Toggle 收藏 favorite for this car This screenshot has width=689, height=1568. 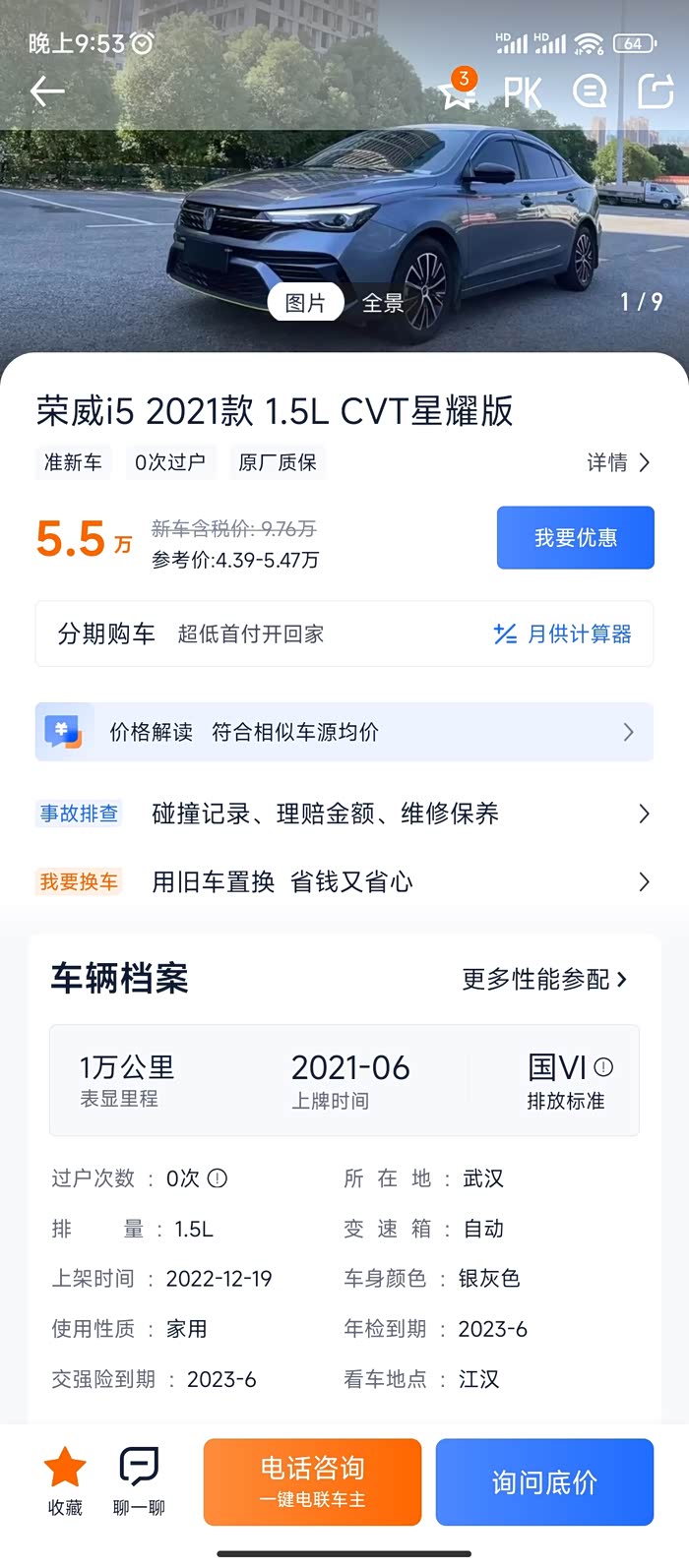point(65,1480)
